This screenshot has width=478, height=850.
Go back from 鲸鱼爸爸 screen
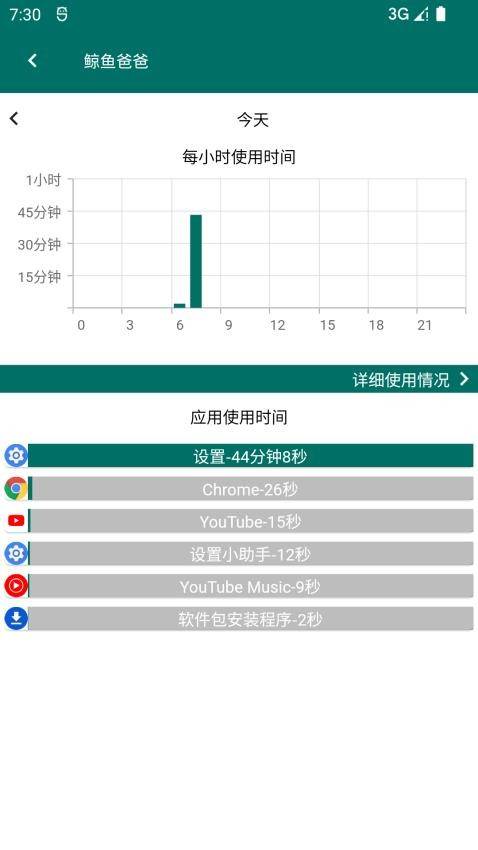tap(33, 61)
